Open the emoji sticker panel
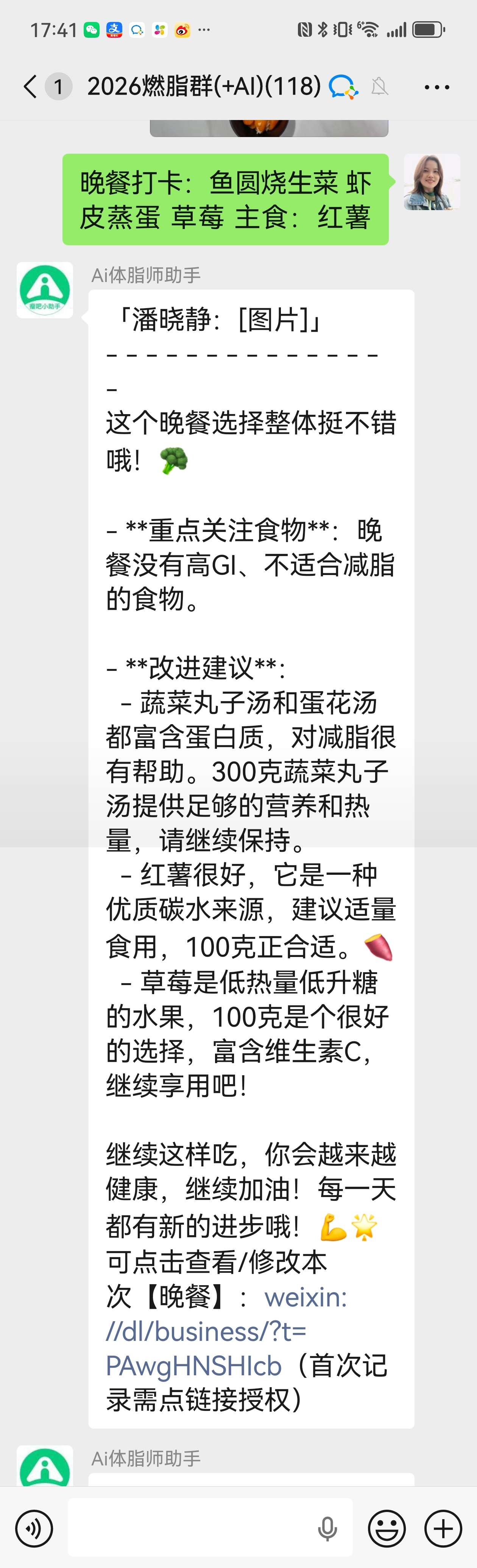 [x=387, y=1528]
